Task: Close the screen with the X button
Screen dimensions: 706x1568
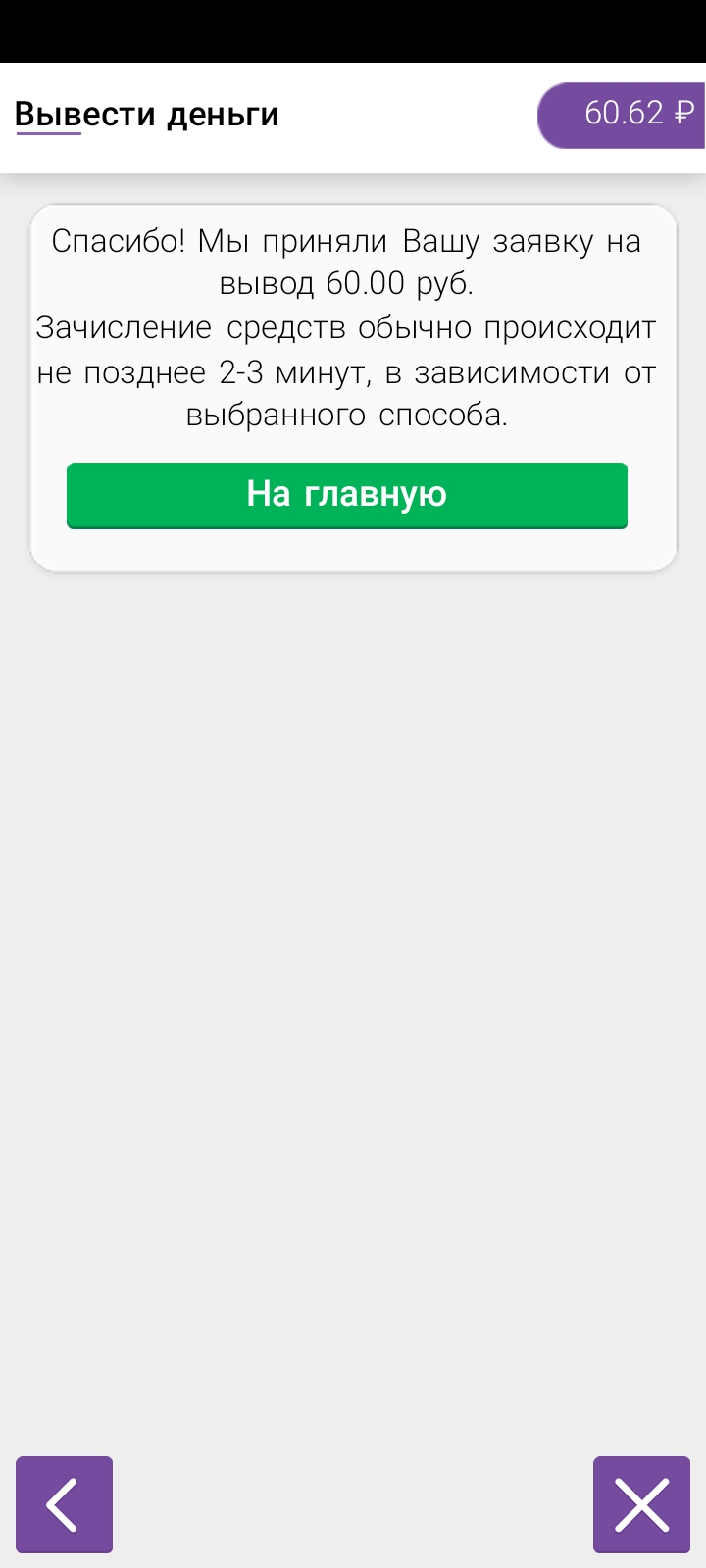Action: coord(641,1504)
